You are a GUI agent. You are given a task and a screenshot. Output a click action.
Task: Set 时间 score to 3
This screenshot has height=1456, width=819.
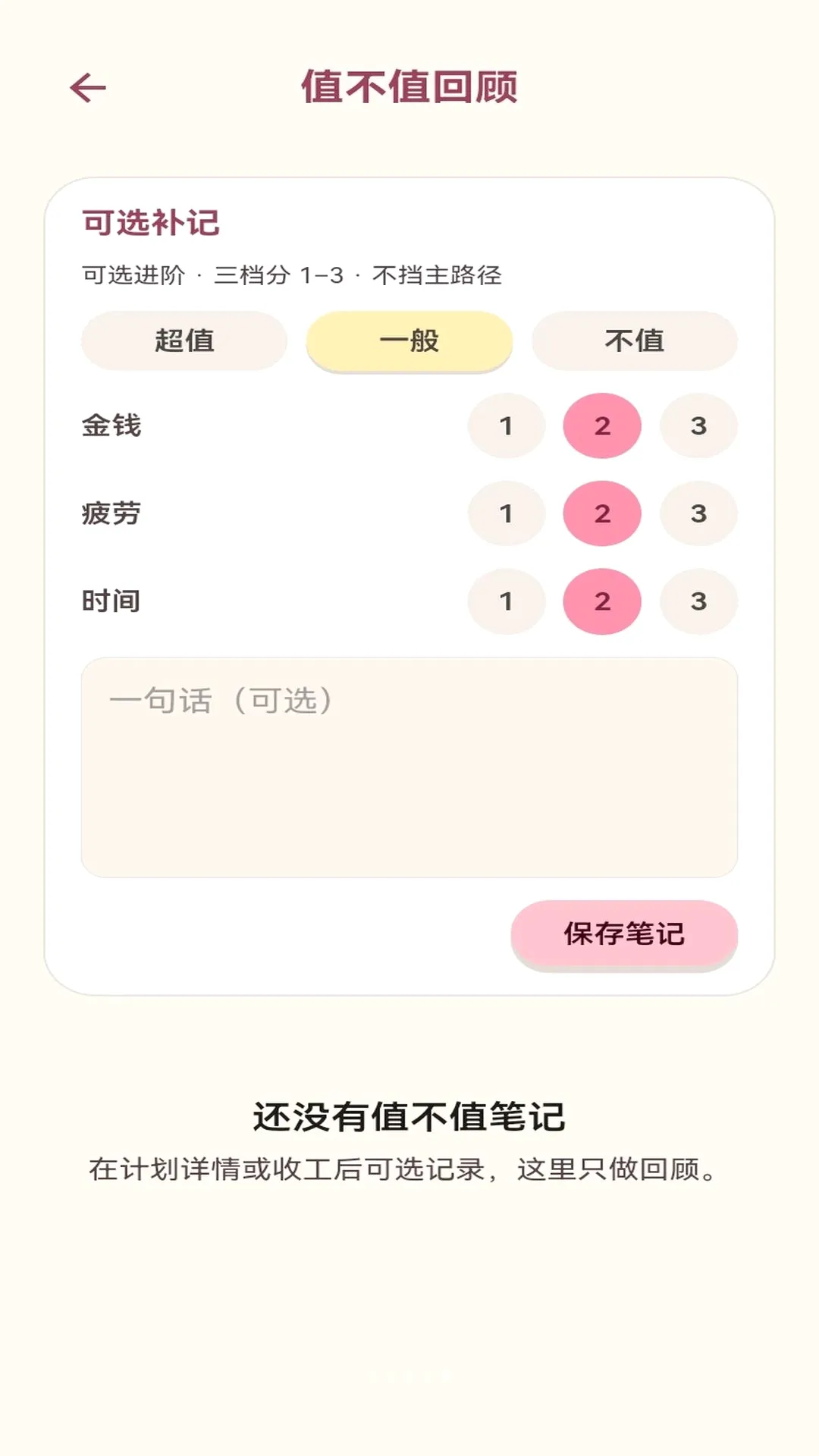point(698,601)
